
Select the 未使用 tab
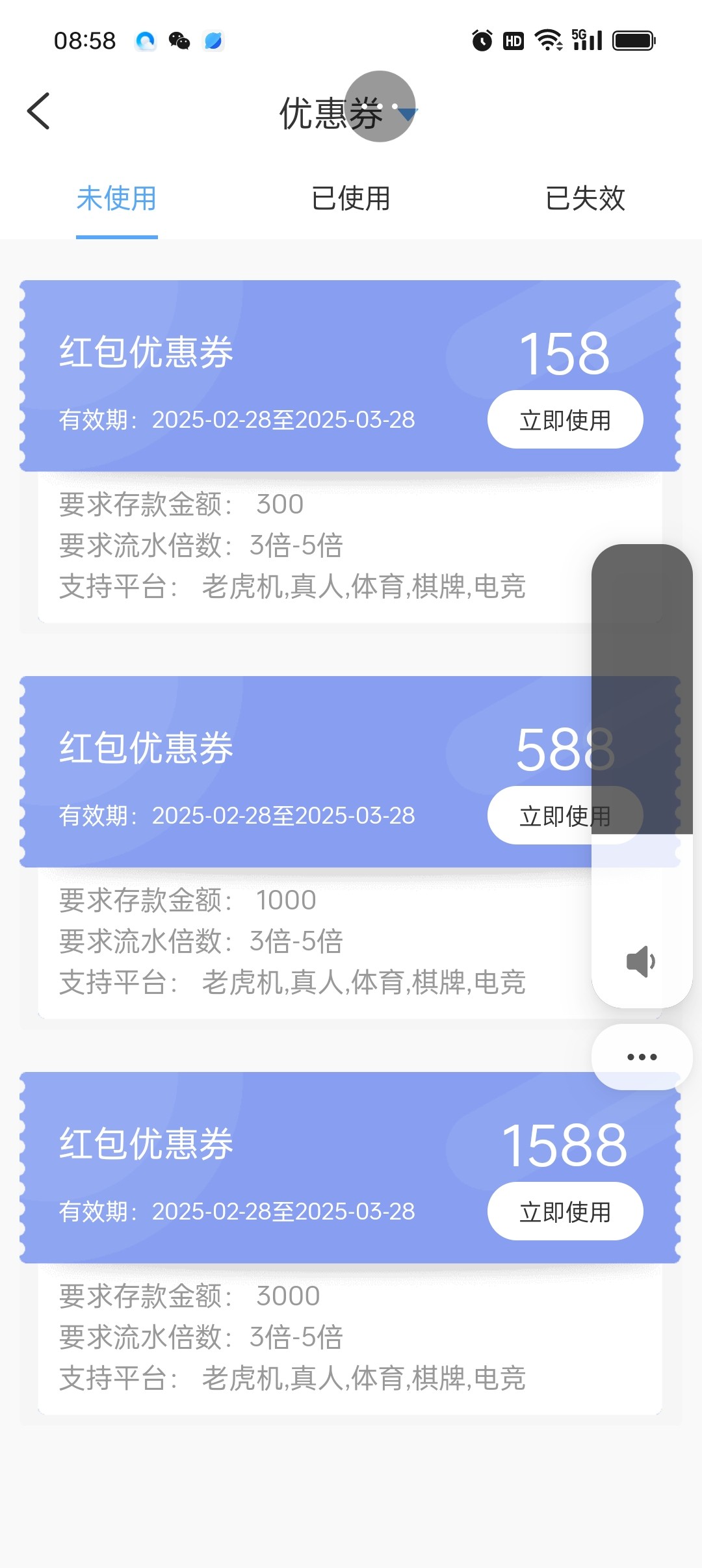click(117, 198)
